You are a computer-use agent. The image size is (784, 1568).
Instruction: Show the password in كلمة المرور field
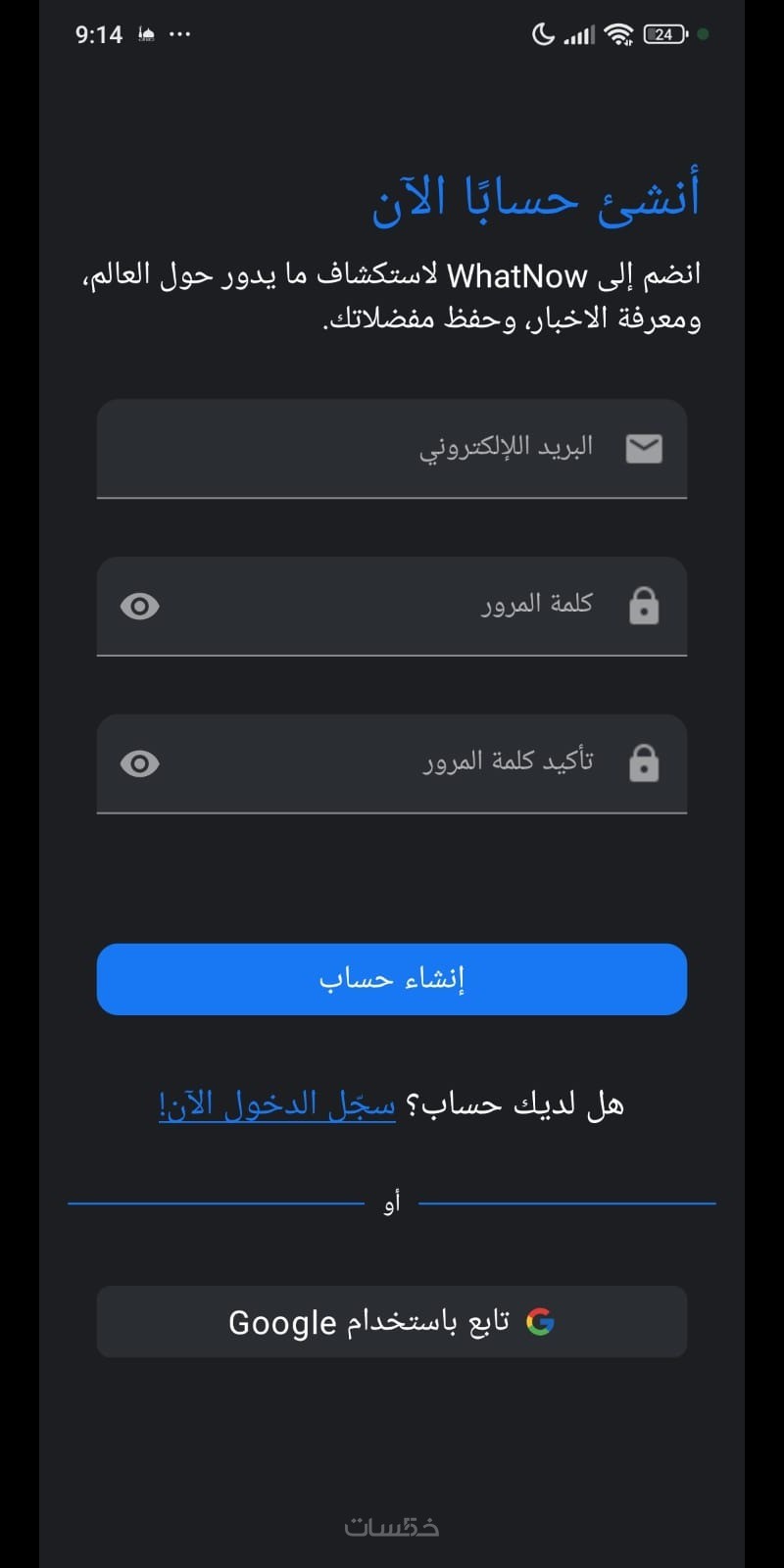(x=139, y=607)
